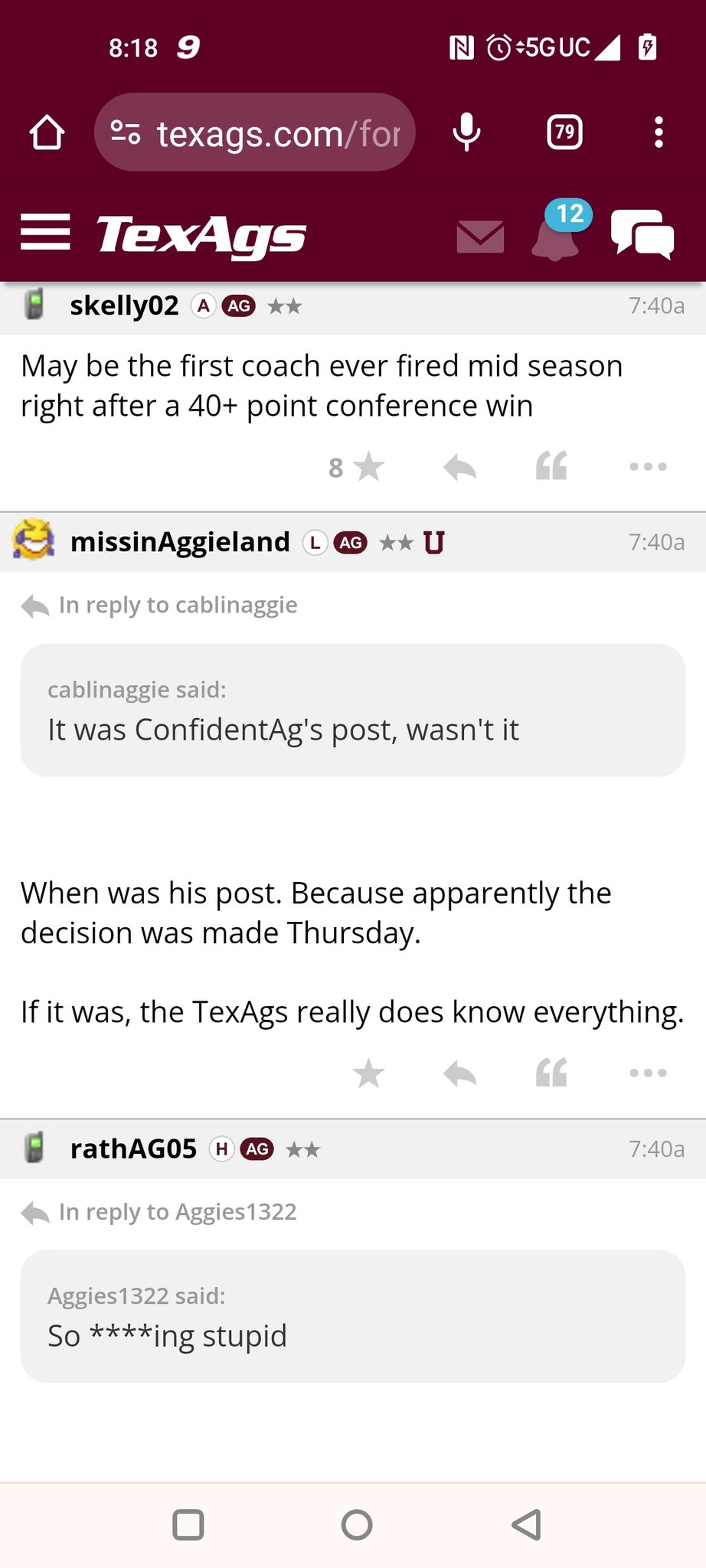This screenshot has height=1568, width=706.
Task: Quote missinAggieland's post
Action: pyautogui.click(x=551, y=1072)
